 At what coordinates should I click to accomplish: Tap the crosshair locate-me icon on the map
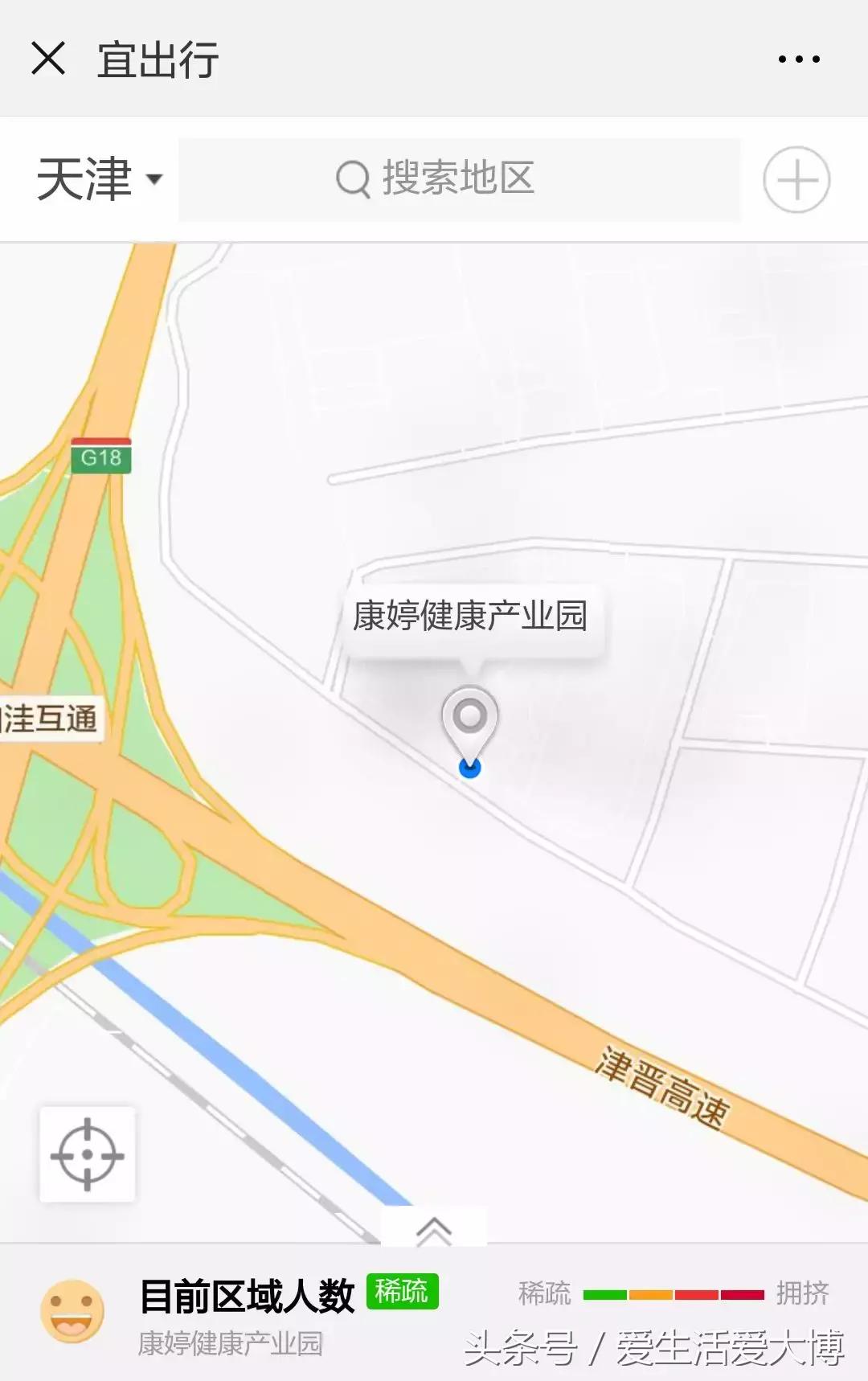88,1155
